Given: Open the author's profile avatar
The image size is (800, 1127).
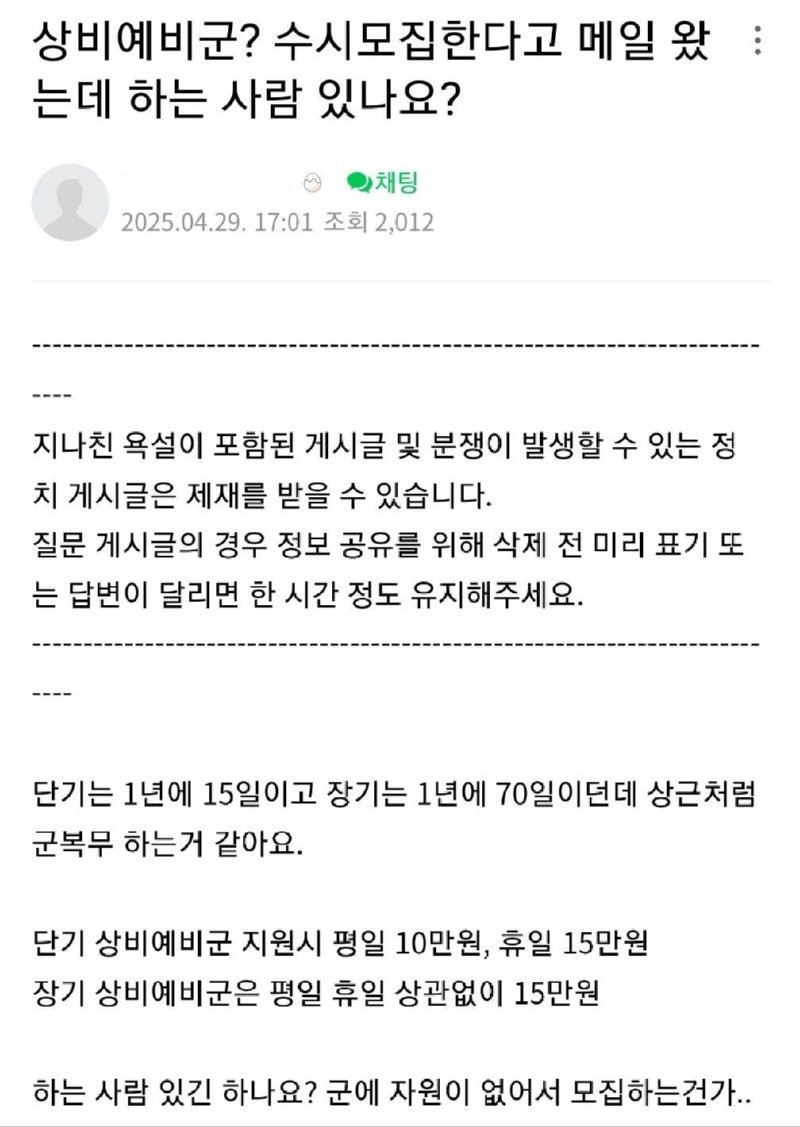Looking at the screenshot, I should (70, 202).
